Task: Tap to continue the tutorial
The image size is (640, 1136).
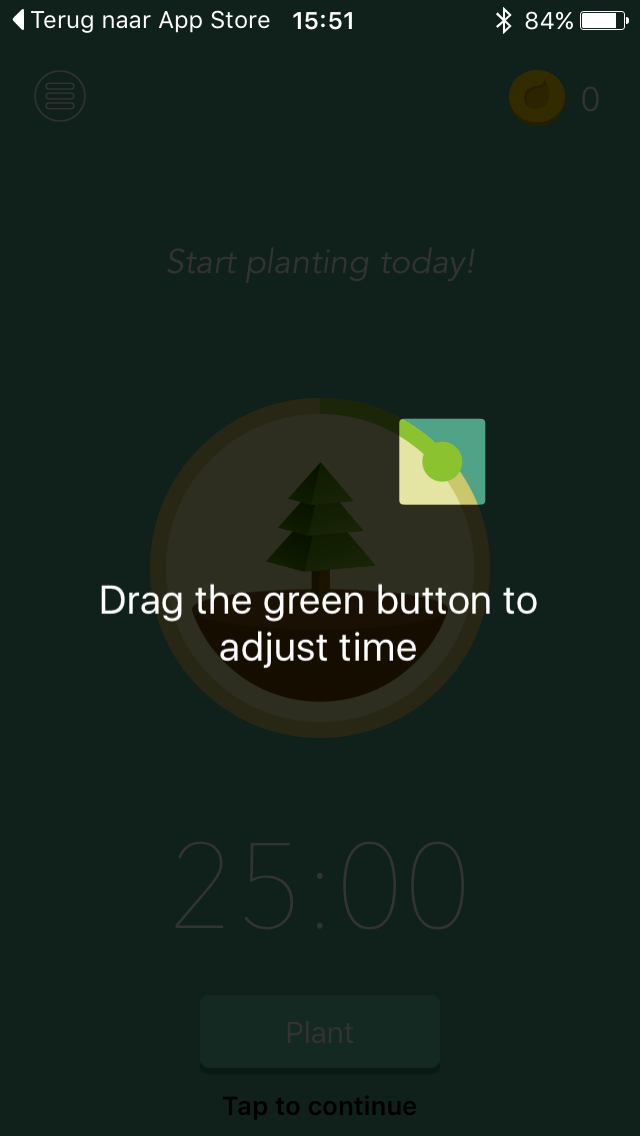Action: [x=320, y=1106]
